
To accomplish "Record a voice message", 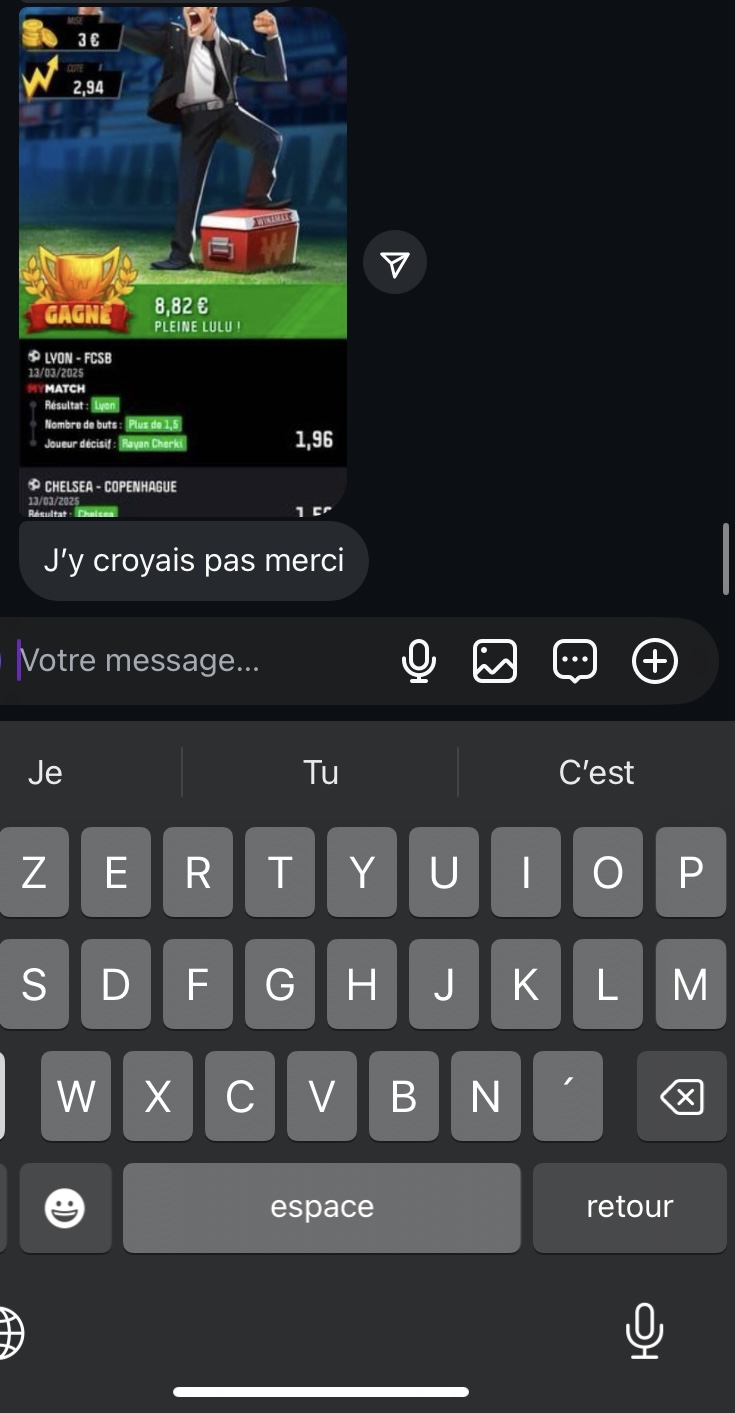I will pos(419,661).
